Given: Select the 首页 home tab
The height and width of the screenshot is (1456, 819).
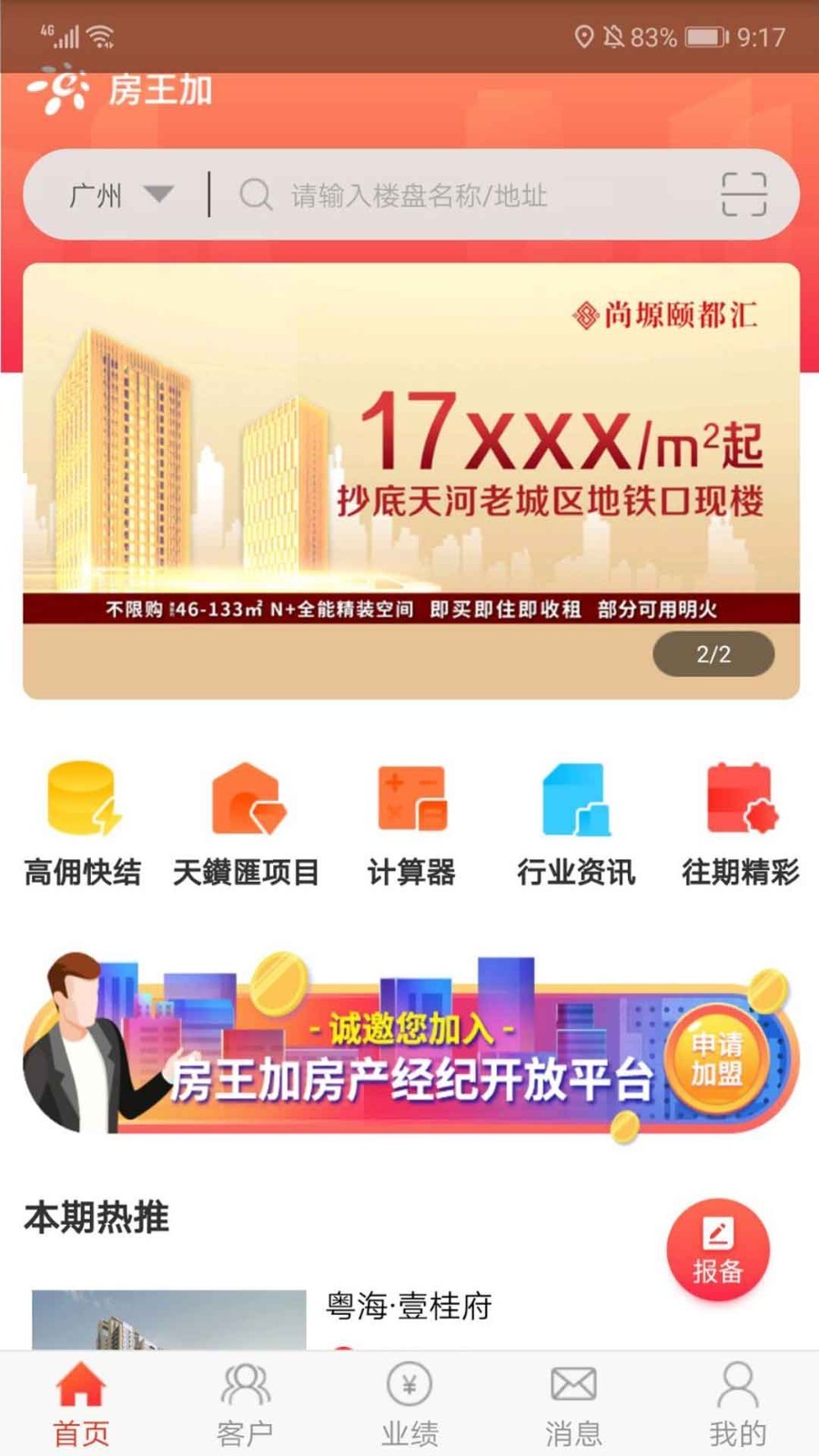Looking at the screenshot, I should click(82, 1401).
